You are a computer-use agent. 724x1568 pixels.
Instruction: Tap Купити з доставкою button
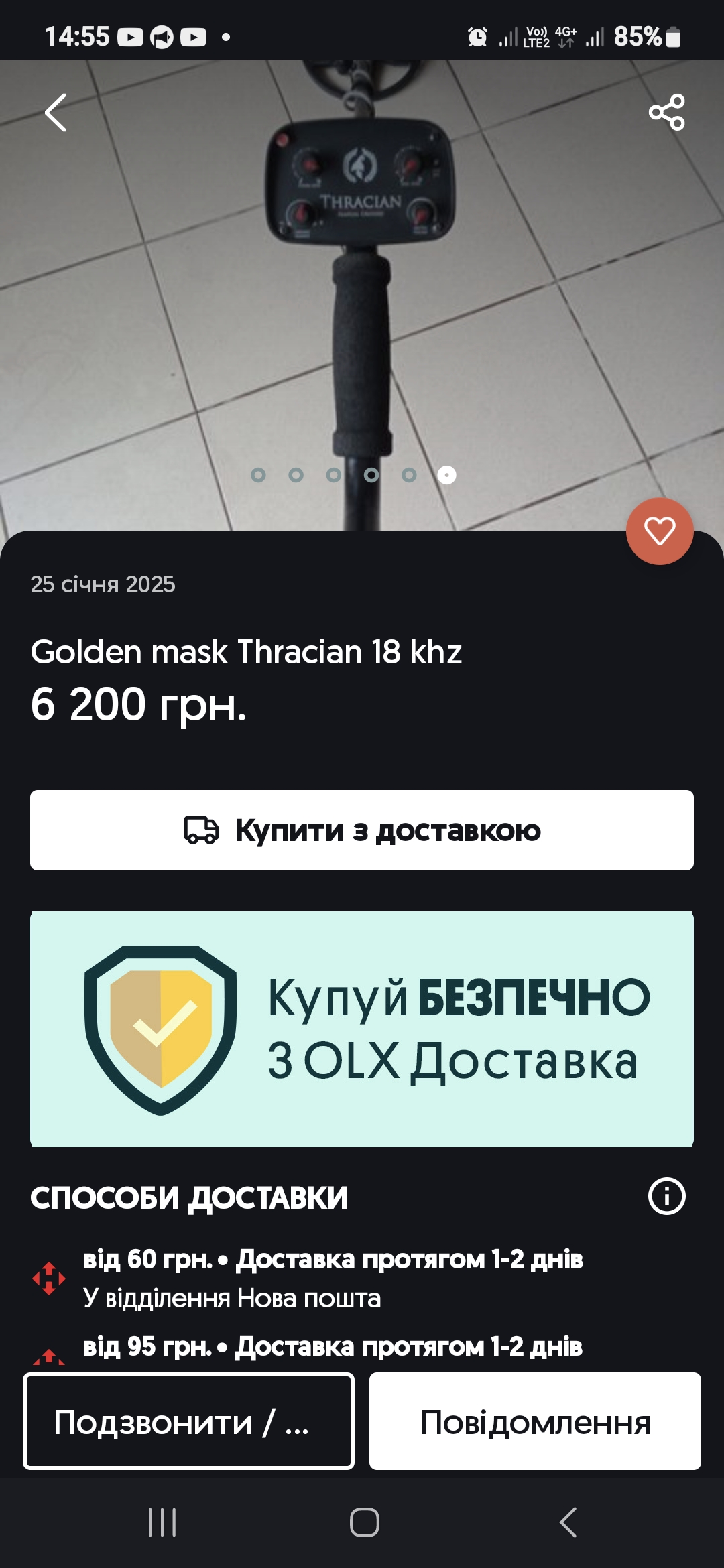362,830
